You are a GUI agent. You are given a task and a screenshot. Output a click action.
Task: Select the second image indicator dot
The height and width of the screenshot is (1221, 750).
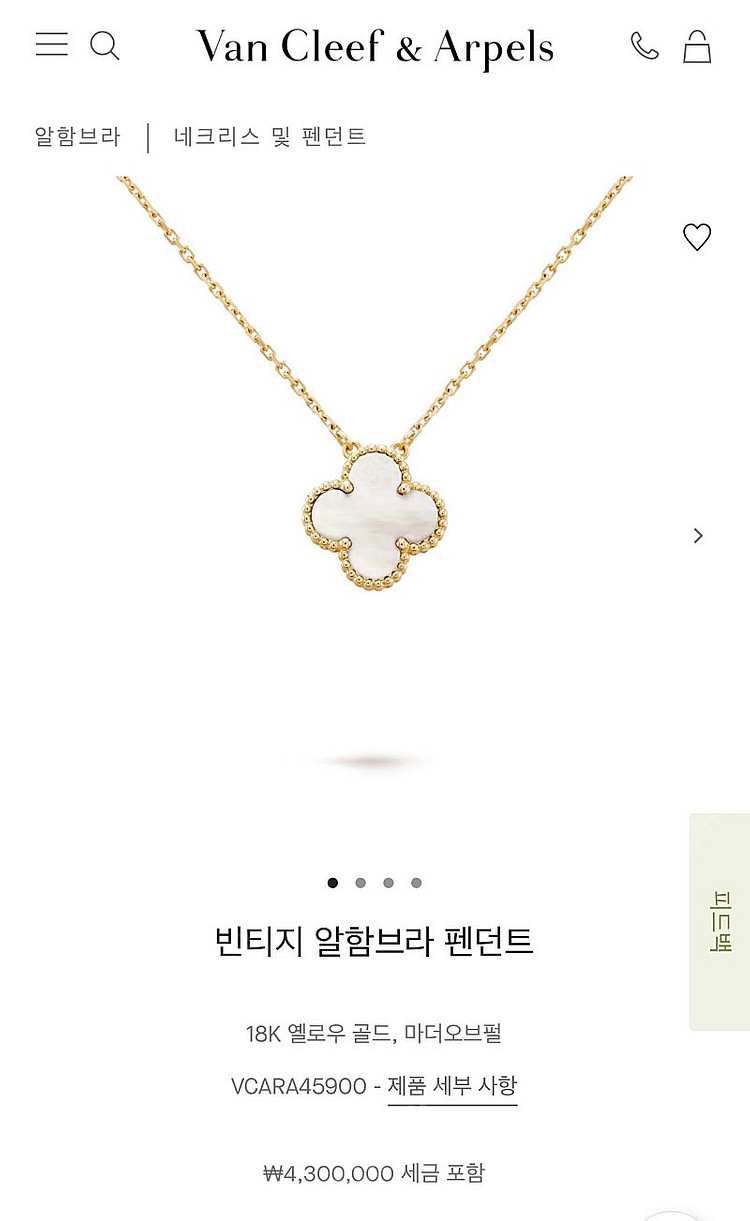pos(361,883)
